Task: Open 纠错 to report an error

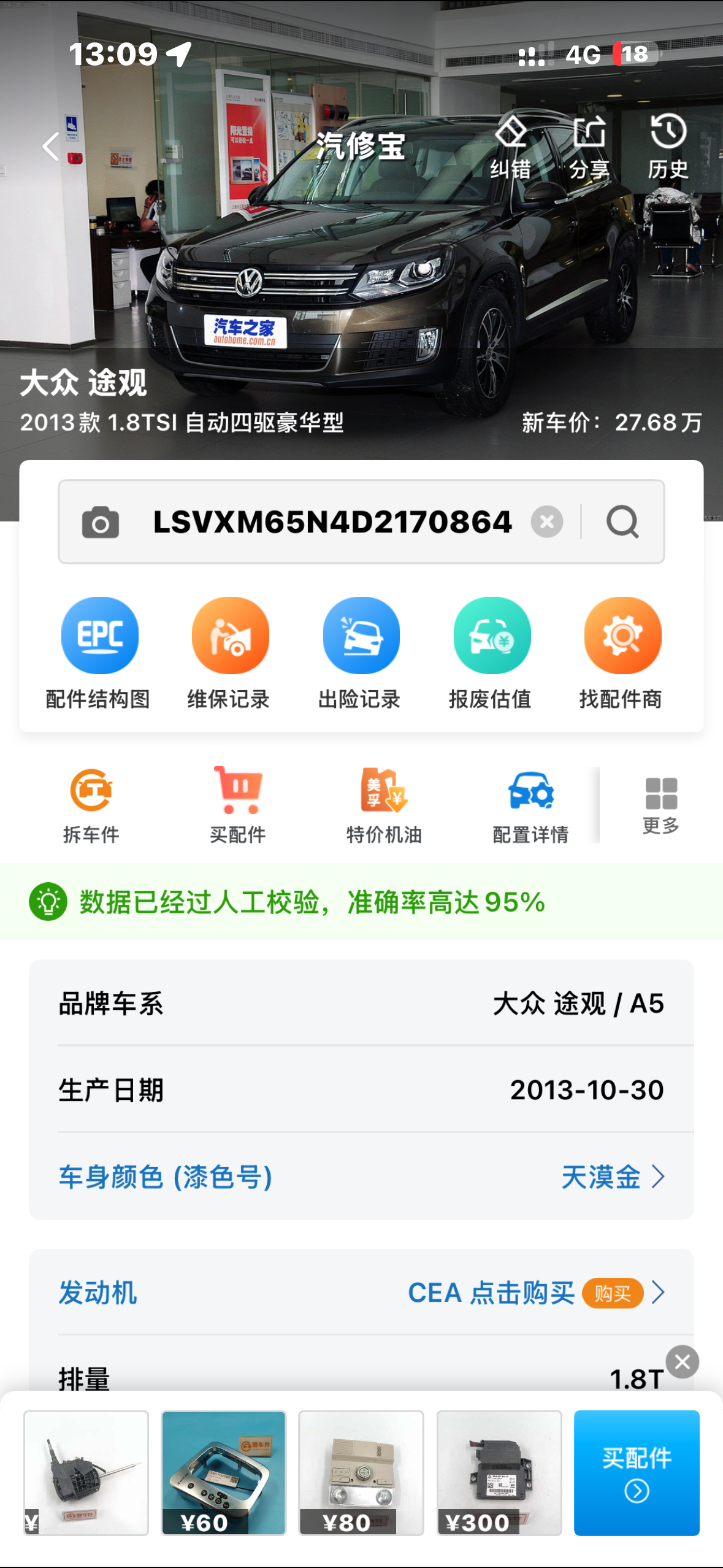Action: coord(510,147)
